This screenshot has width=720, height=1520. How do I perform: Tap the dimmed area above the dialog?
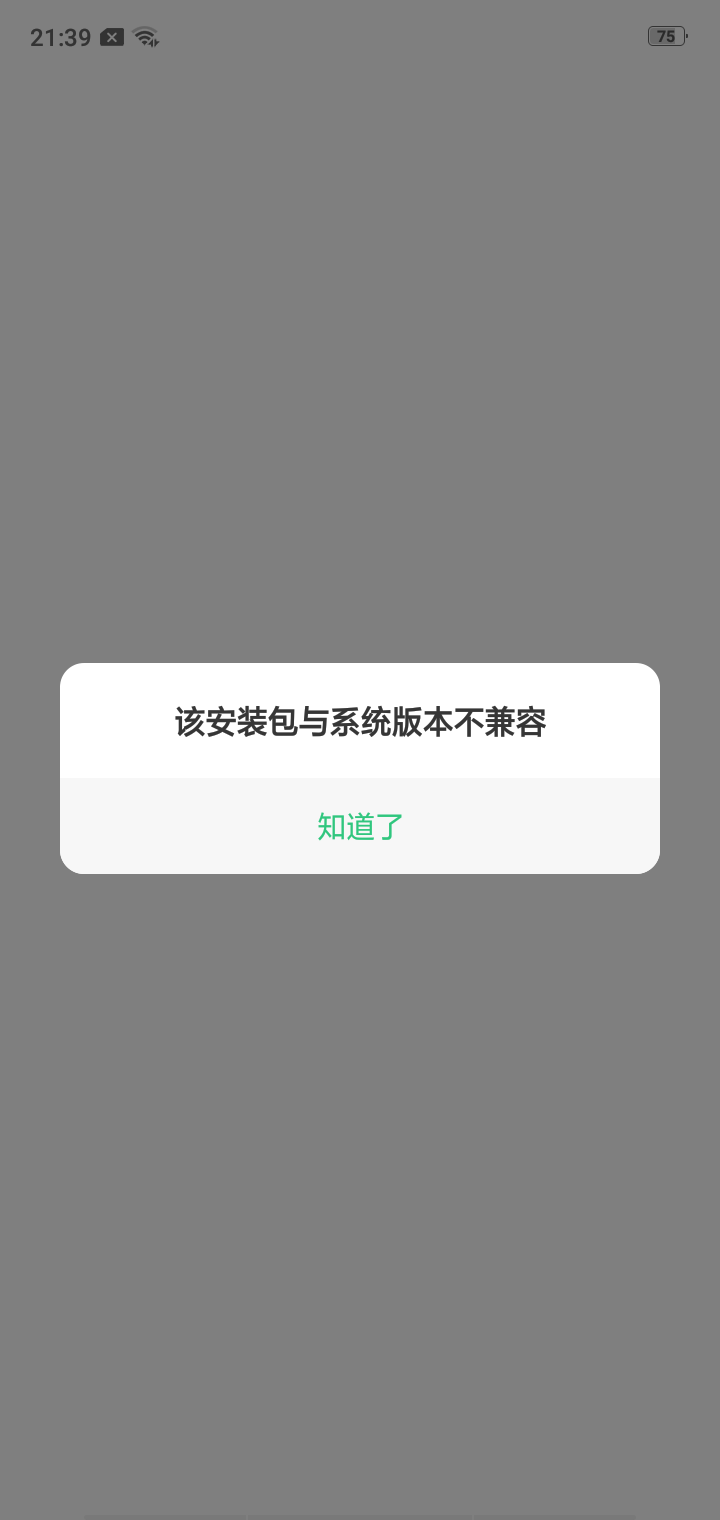click(x=360, y=350)
